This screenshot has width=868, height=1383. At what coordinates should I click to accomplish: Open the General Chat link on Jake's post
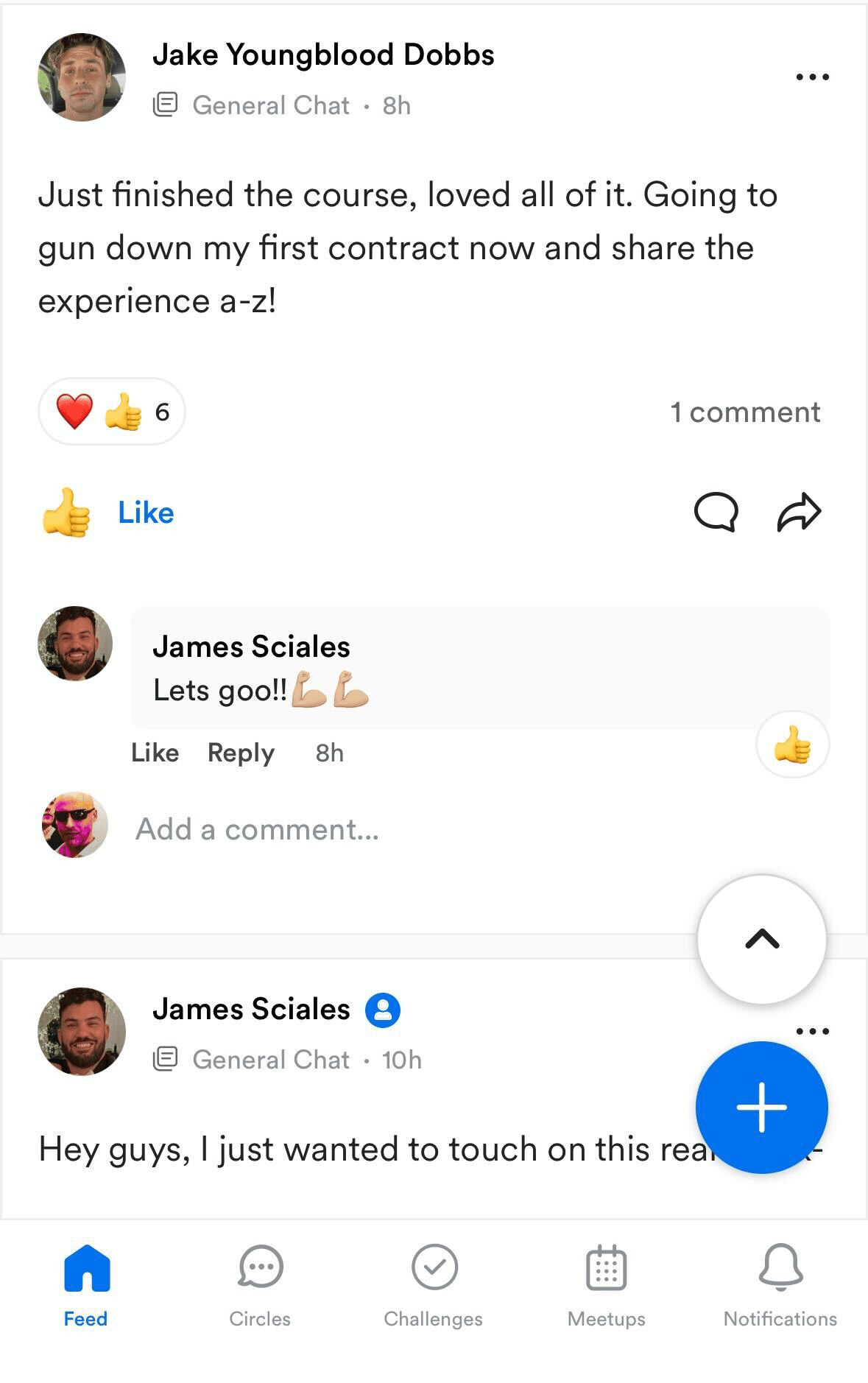(x=270, y=106)
